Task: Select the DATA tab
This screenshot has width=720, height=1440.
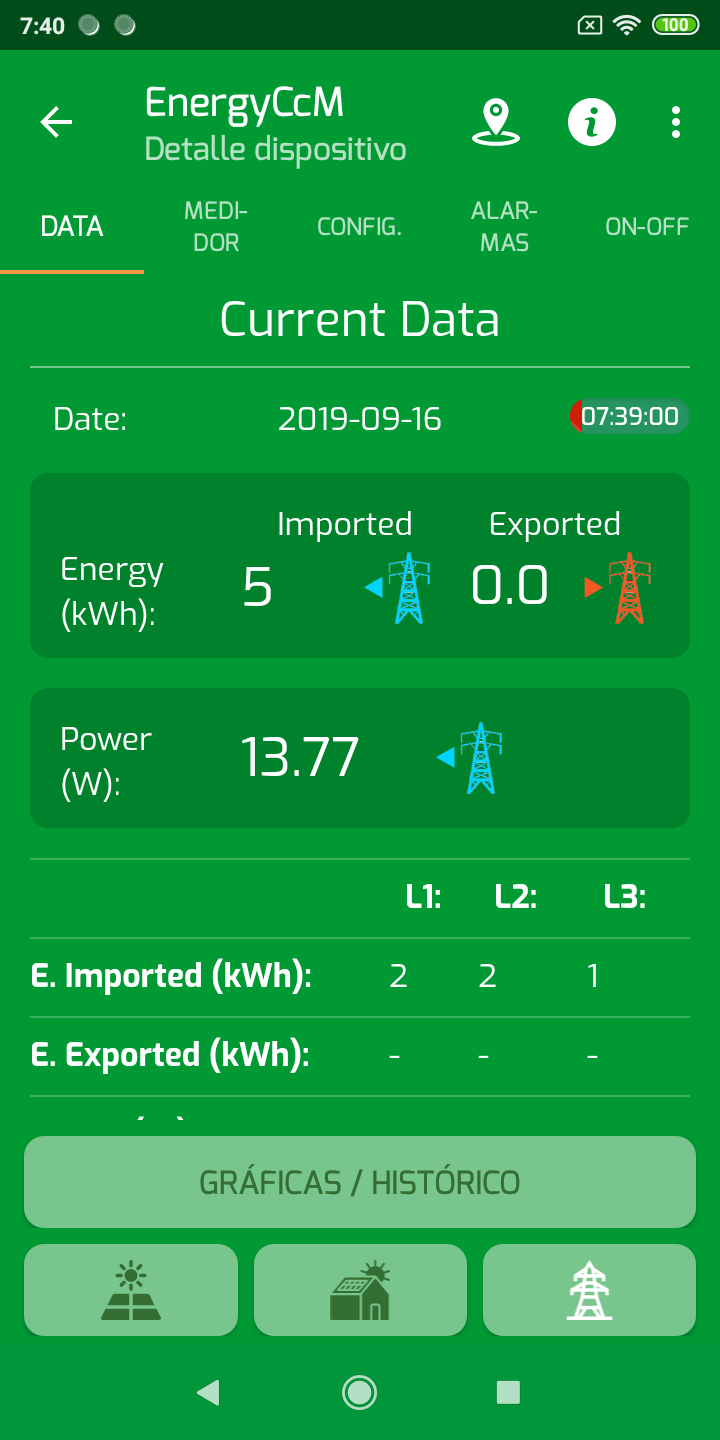Action: pyautogui.click(x=72, y=227)
